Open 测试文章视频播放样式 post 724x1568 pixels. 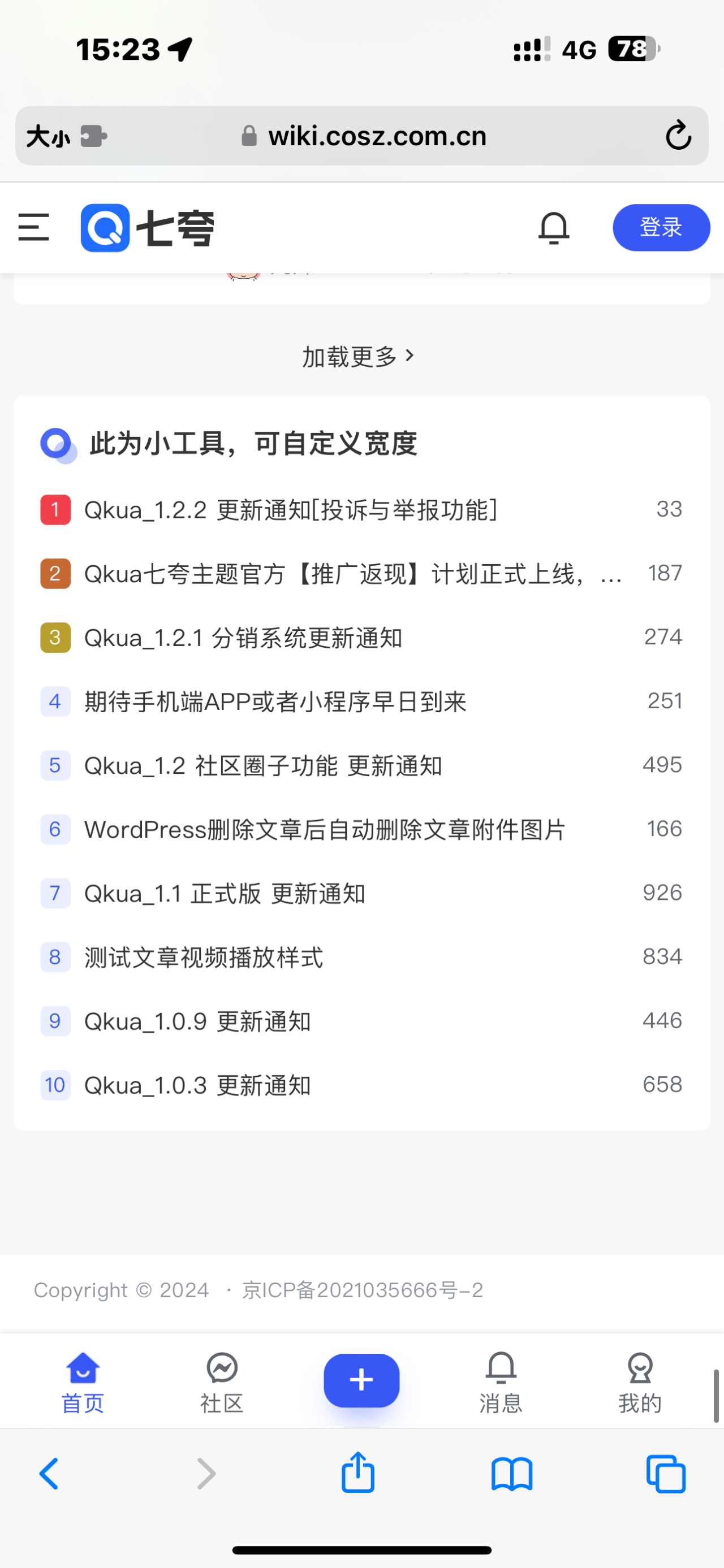[x=204, y=957]
